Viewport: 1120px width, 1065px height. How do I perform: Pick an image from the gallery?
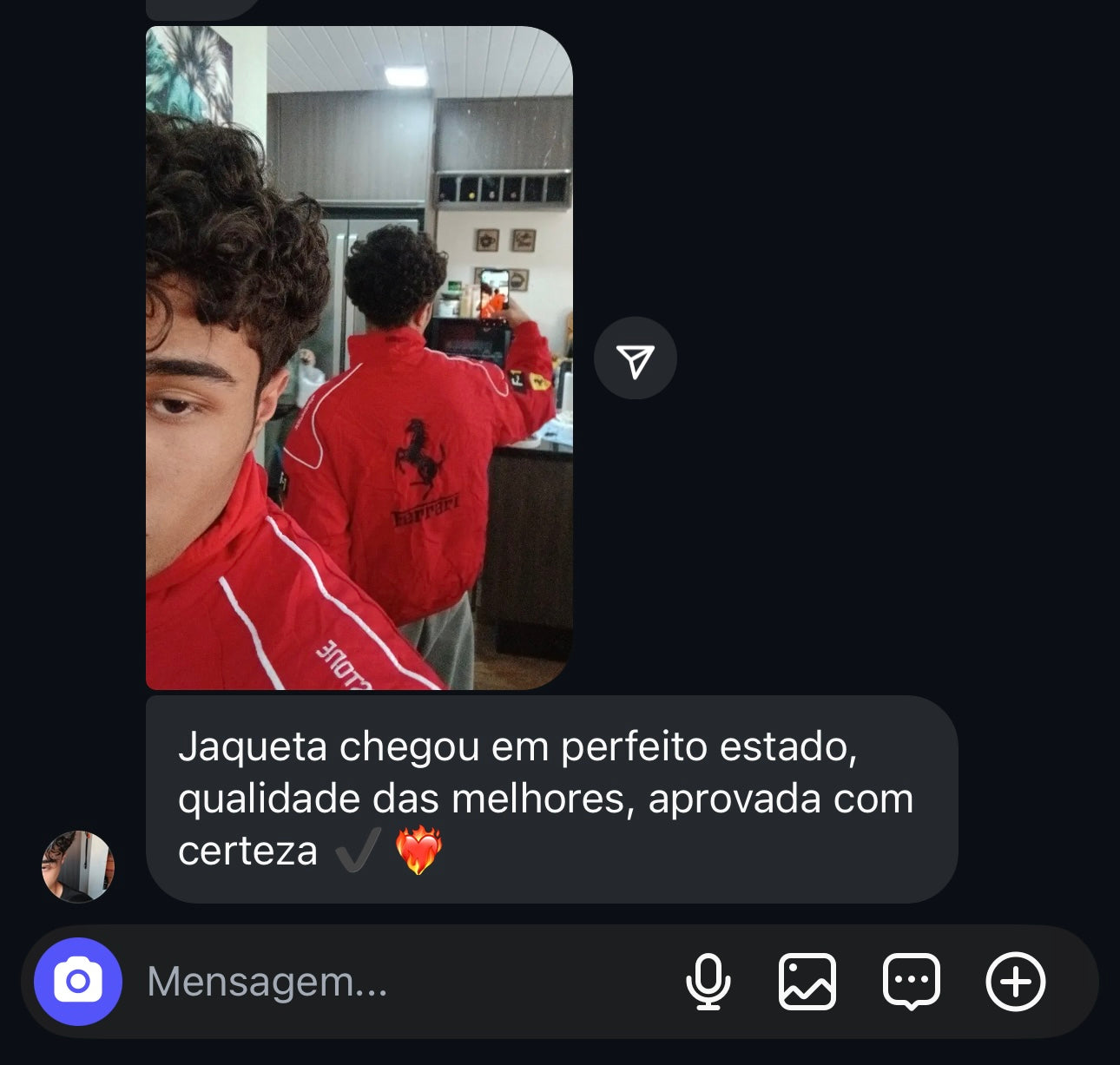coord(807,982)
